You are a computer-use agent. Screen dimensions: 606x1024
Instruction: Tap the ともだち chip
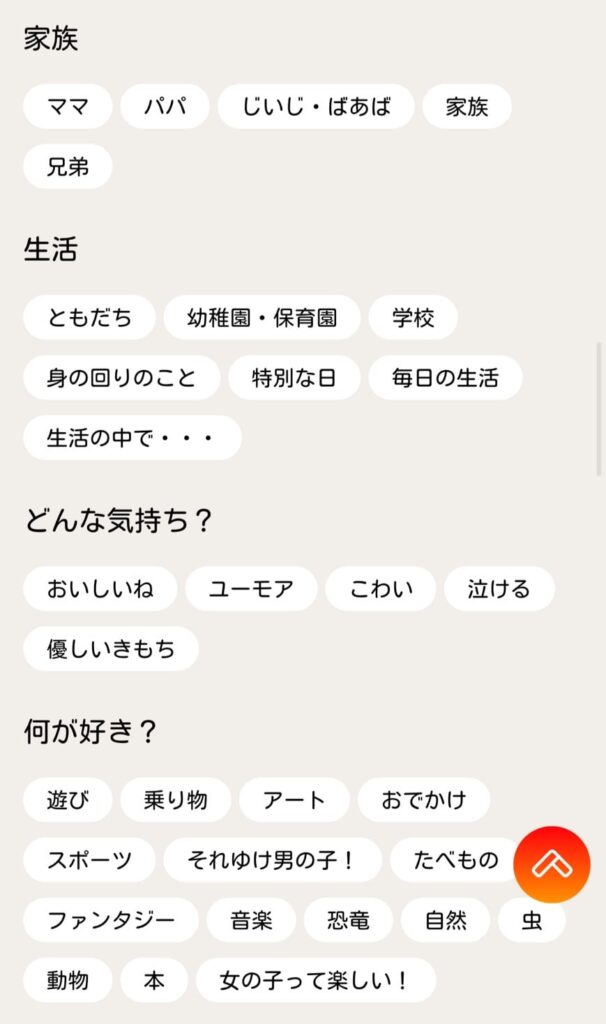(x=89, y=318)
